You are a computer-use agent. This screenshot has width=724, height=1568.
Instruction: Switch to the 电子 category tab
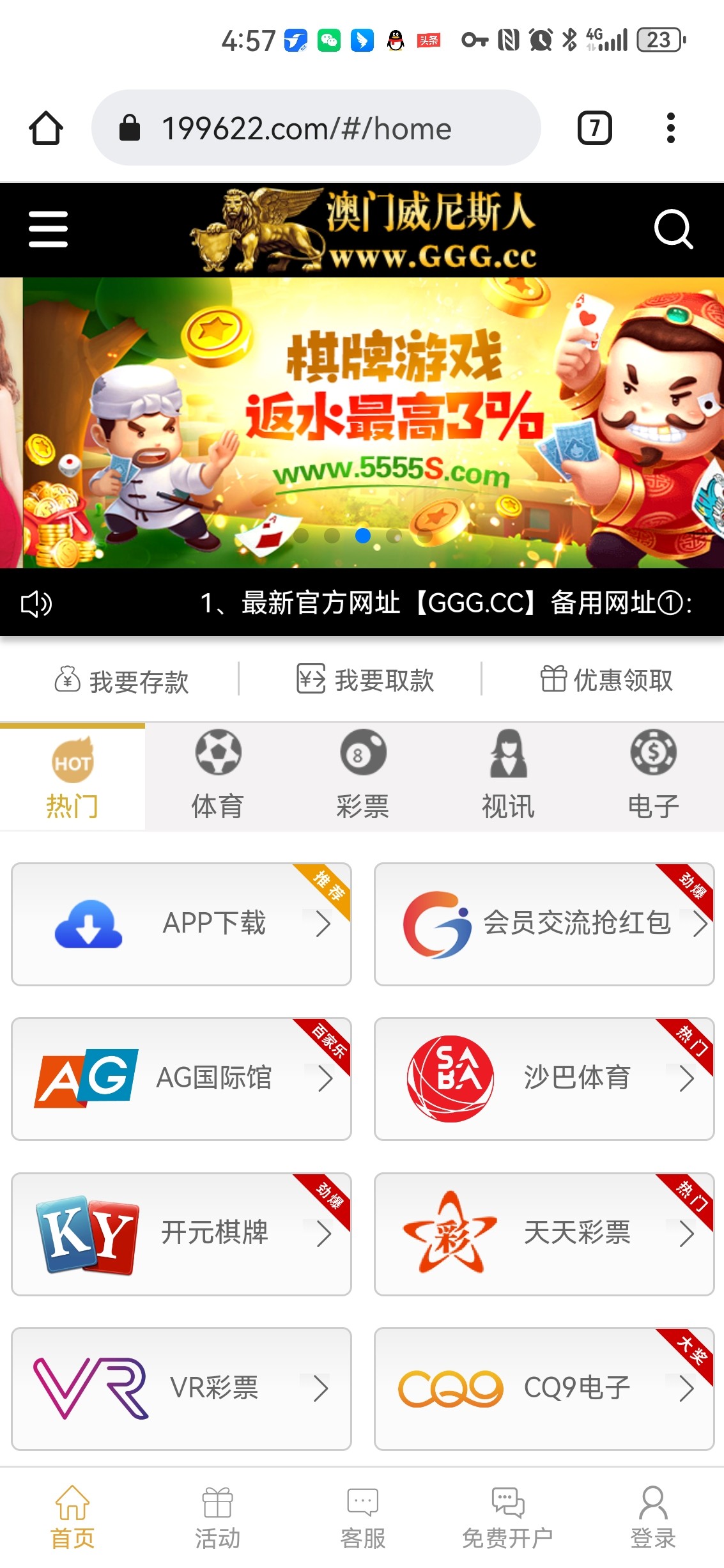click(653, 776)
